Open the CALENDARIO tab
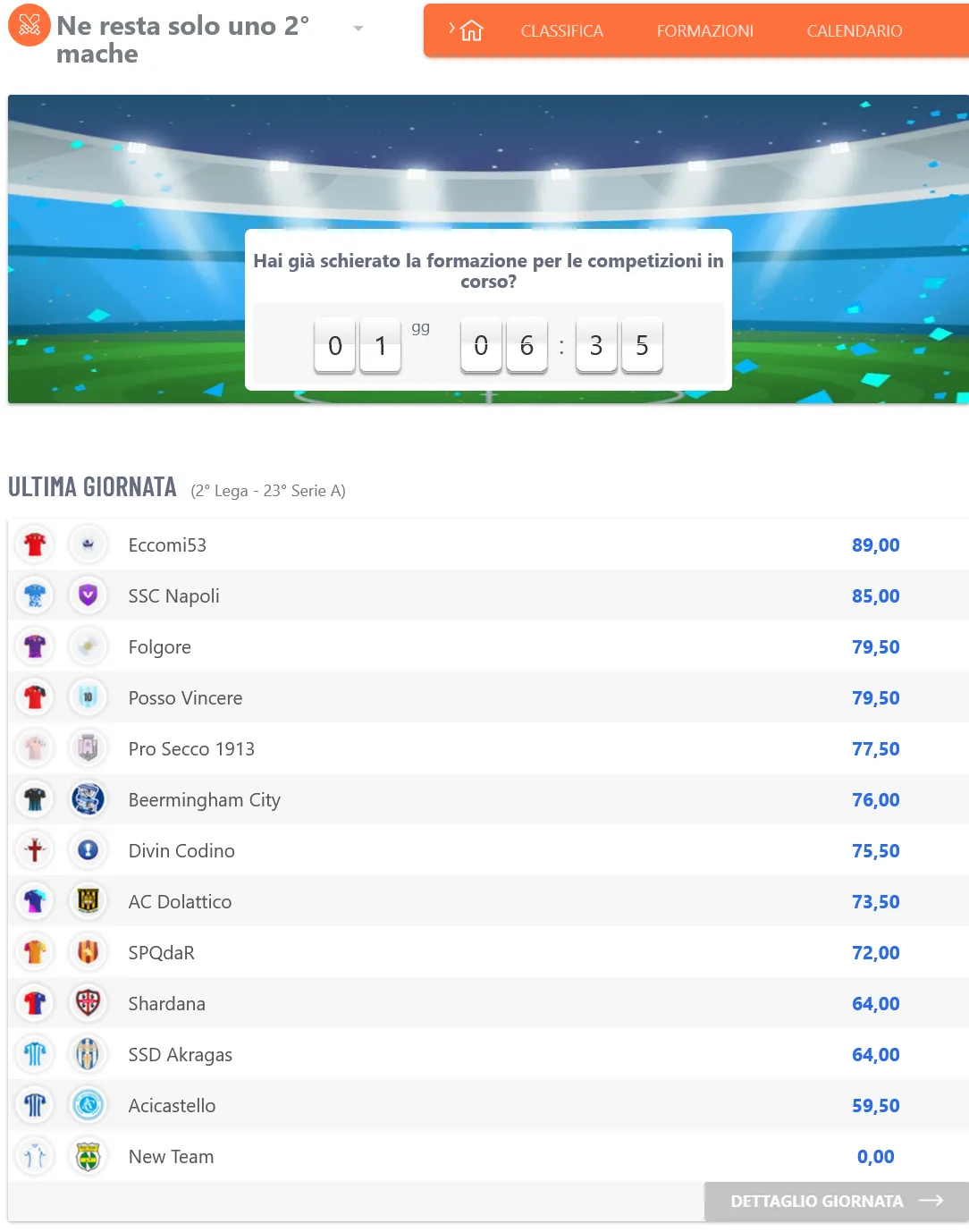The width and height of the screenshot is (969, 1232). click(854, 31)
